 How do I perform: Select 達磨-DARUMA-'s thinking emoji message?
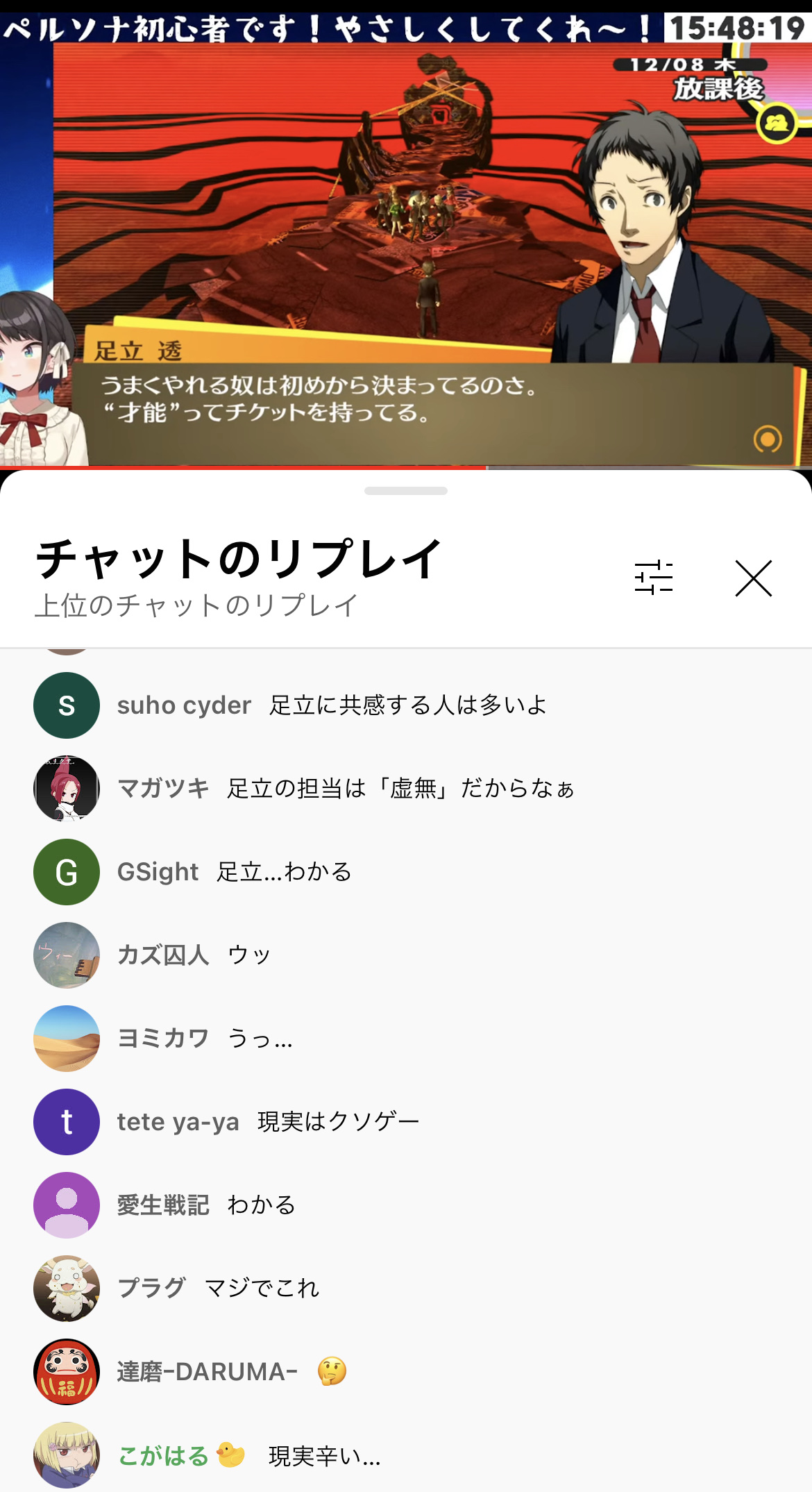click(332, 1372)
